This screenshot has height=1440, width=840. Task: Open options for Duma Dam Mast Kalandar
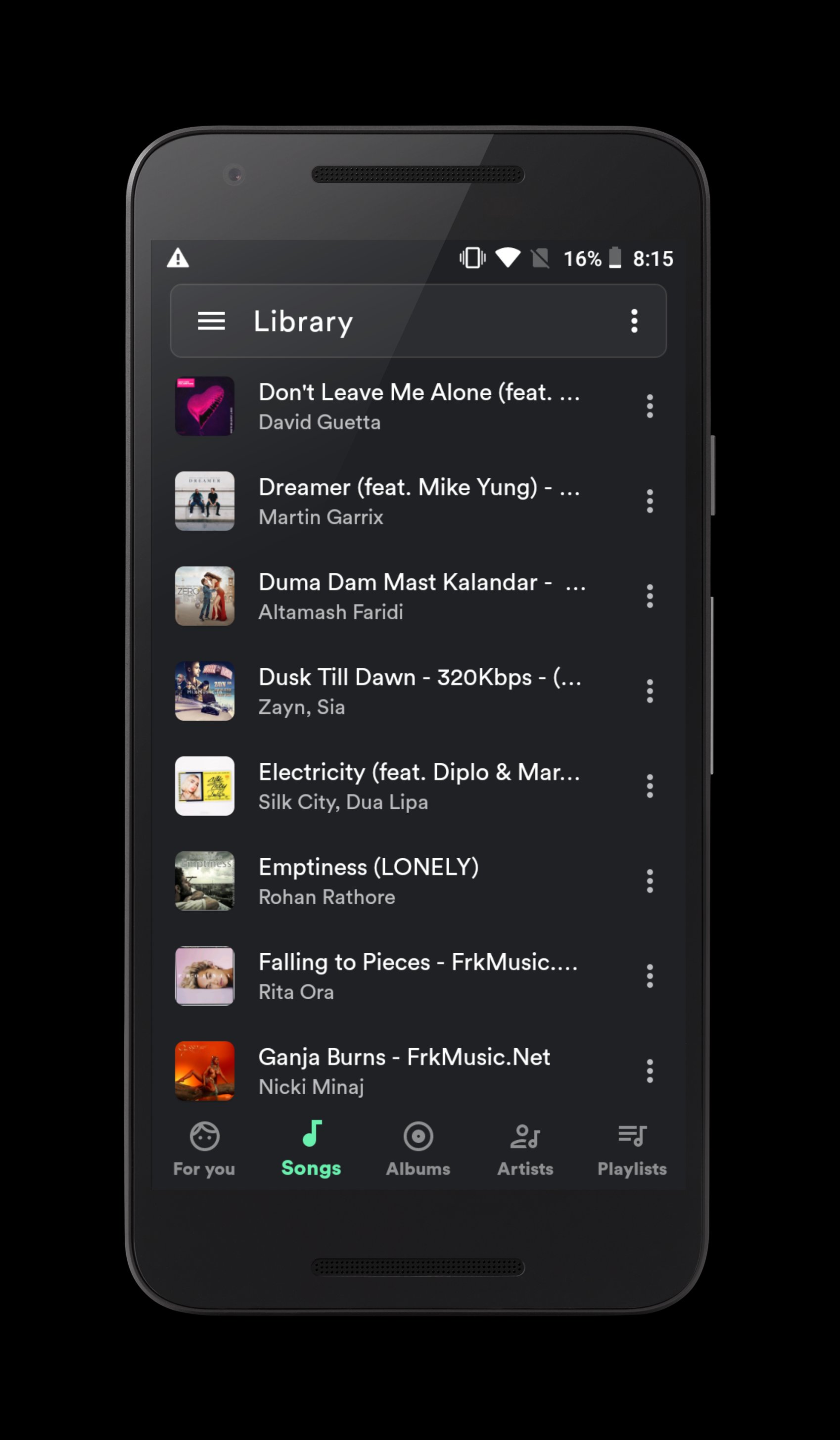coord(650,596)
